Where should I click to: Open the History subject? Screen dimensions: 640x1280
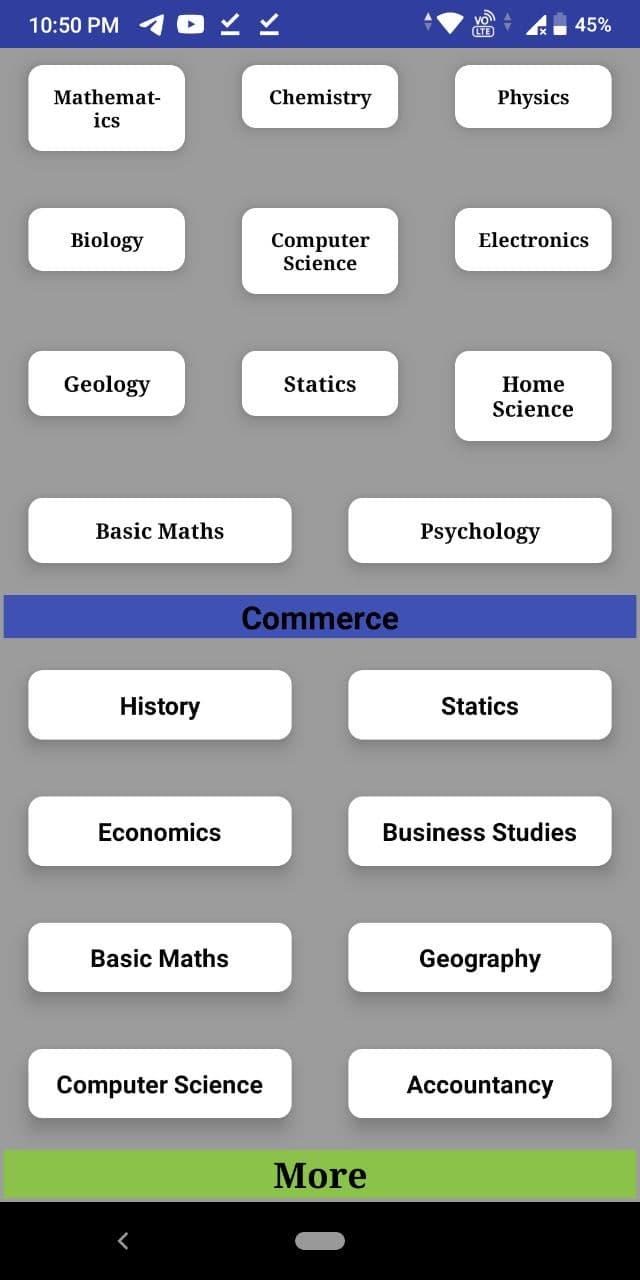(160, 706)
